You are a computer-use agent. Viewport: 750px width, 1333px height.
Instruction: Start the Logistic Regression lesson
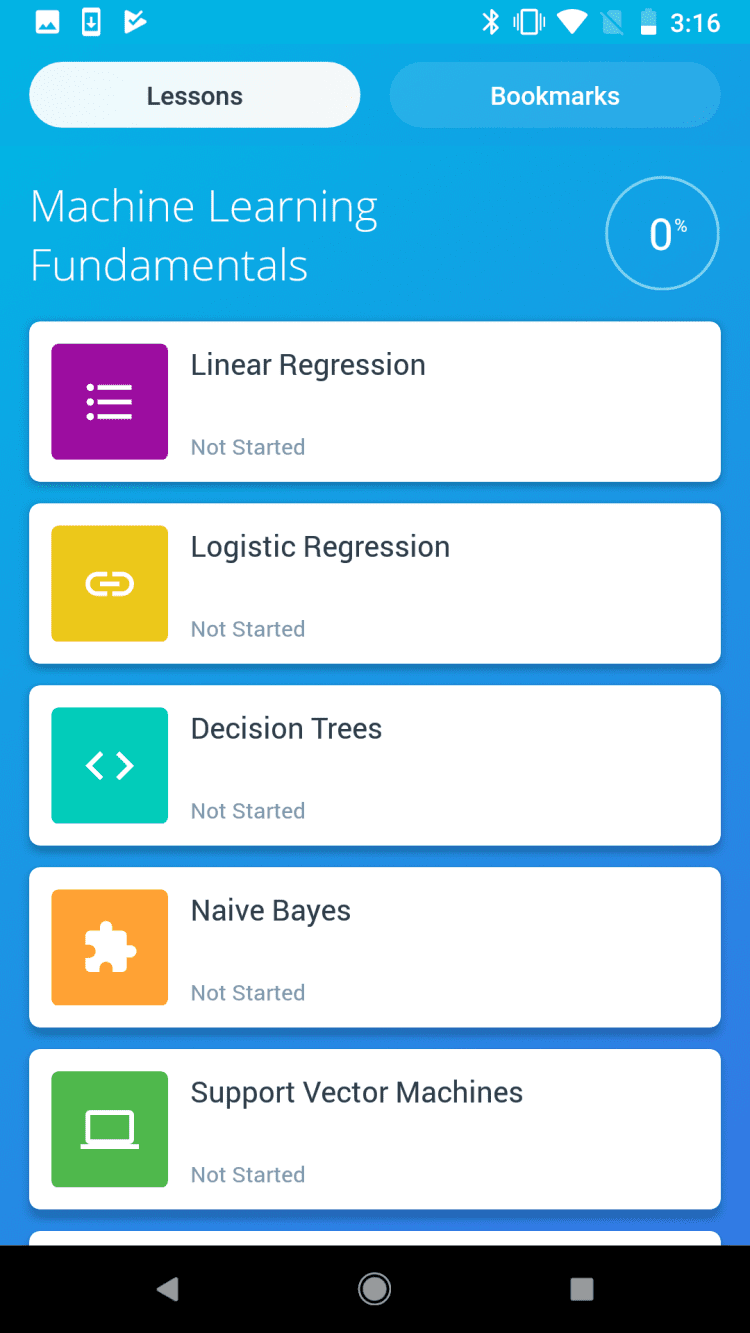pyautogui.click(x=375, y=583)
